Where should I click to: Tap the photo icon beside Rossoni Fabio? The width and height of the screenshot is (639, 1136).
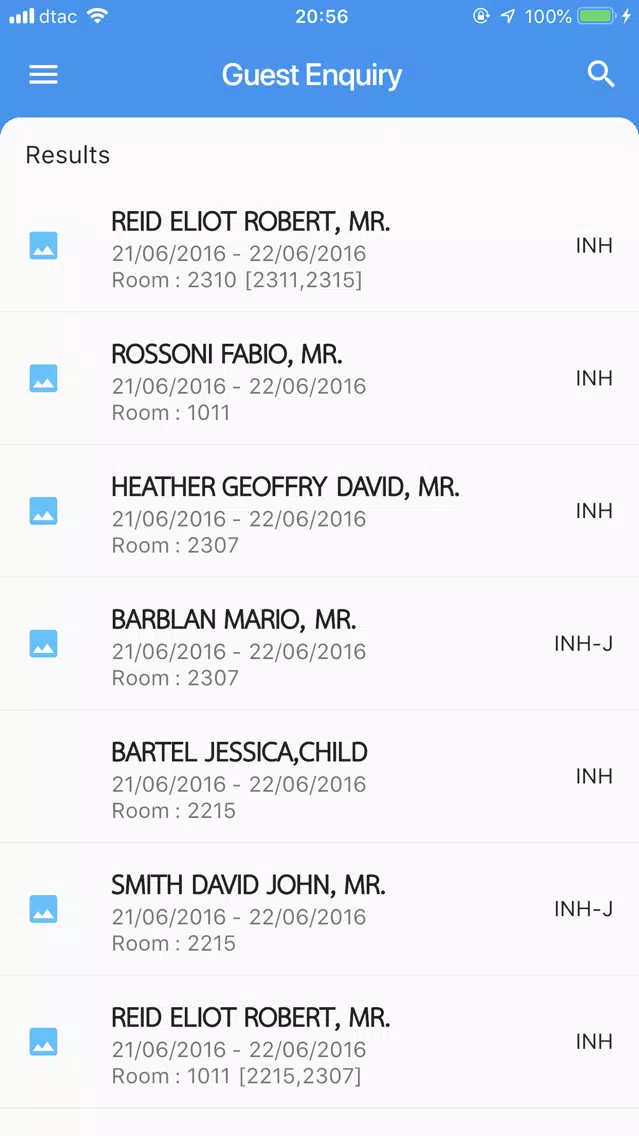pyautogui.click(x=43, y=378)
